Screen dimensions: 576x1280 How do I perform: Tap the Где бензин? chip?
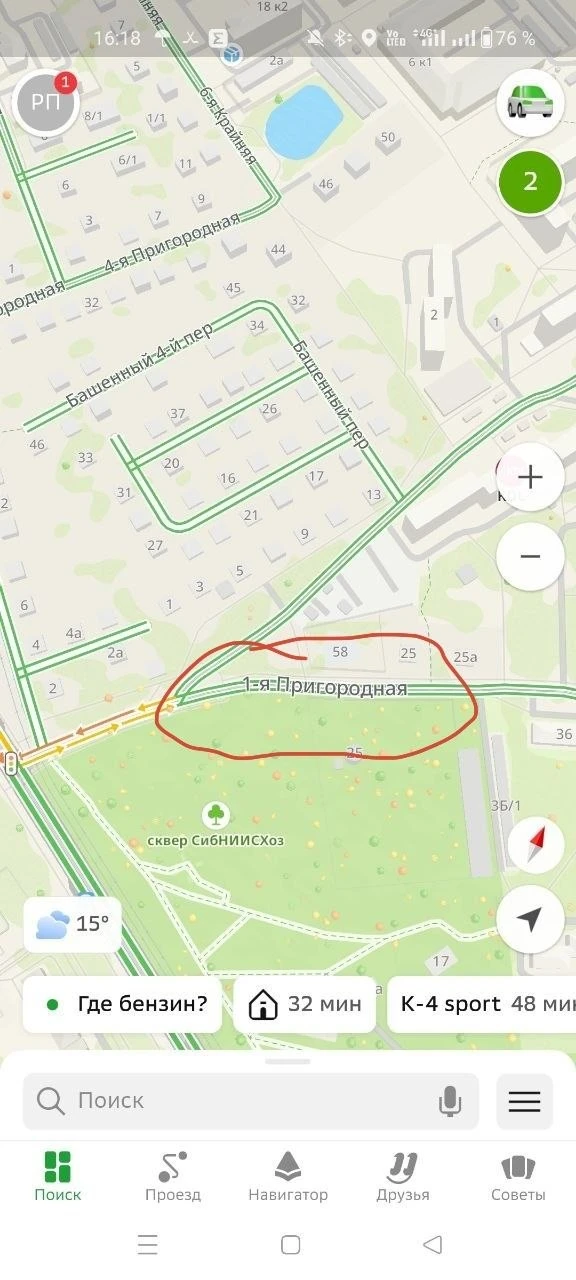[122, 1004]
